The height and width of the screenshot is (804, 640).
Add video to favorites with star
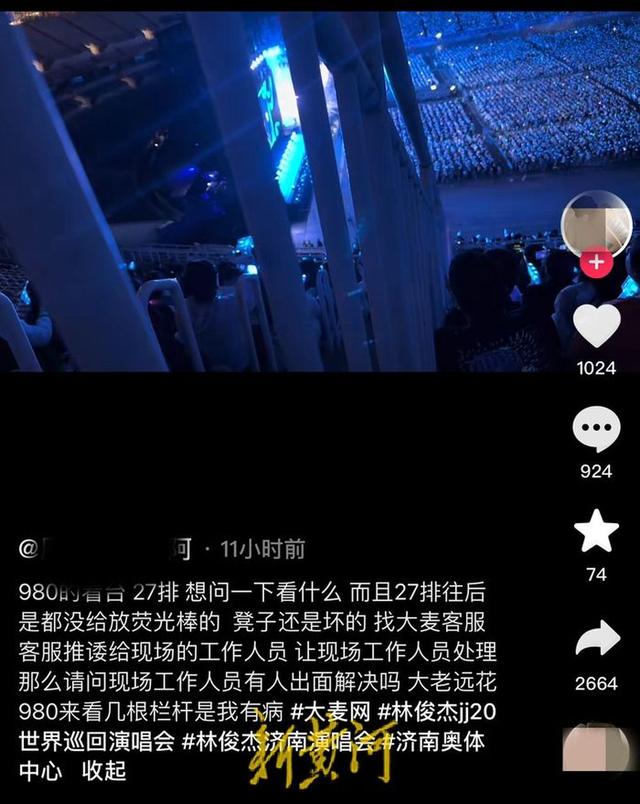click(596, 532)
